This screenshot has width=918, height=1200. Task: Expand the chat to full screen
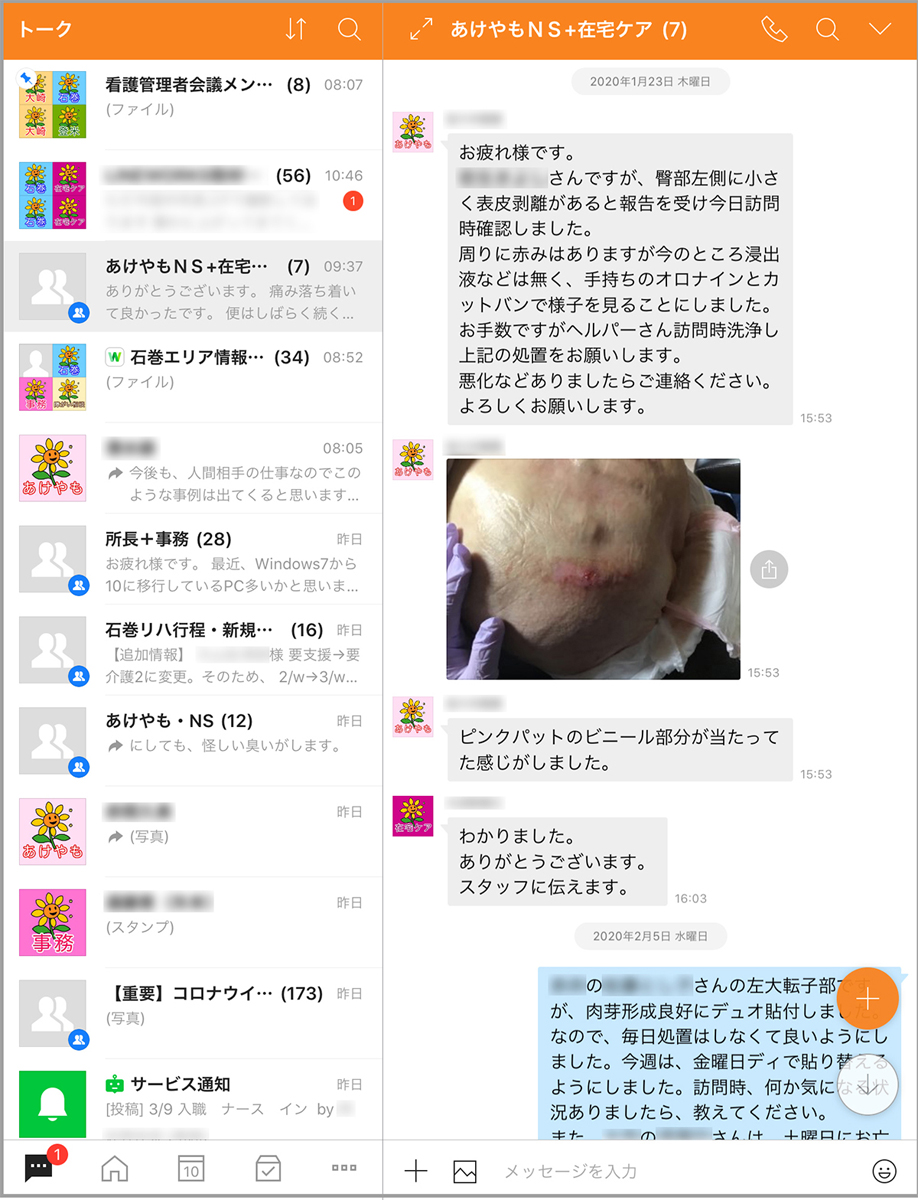pos(421,30)
